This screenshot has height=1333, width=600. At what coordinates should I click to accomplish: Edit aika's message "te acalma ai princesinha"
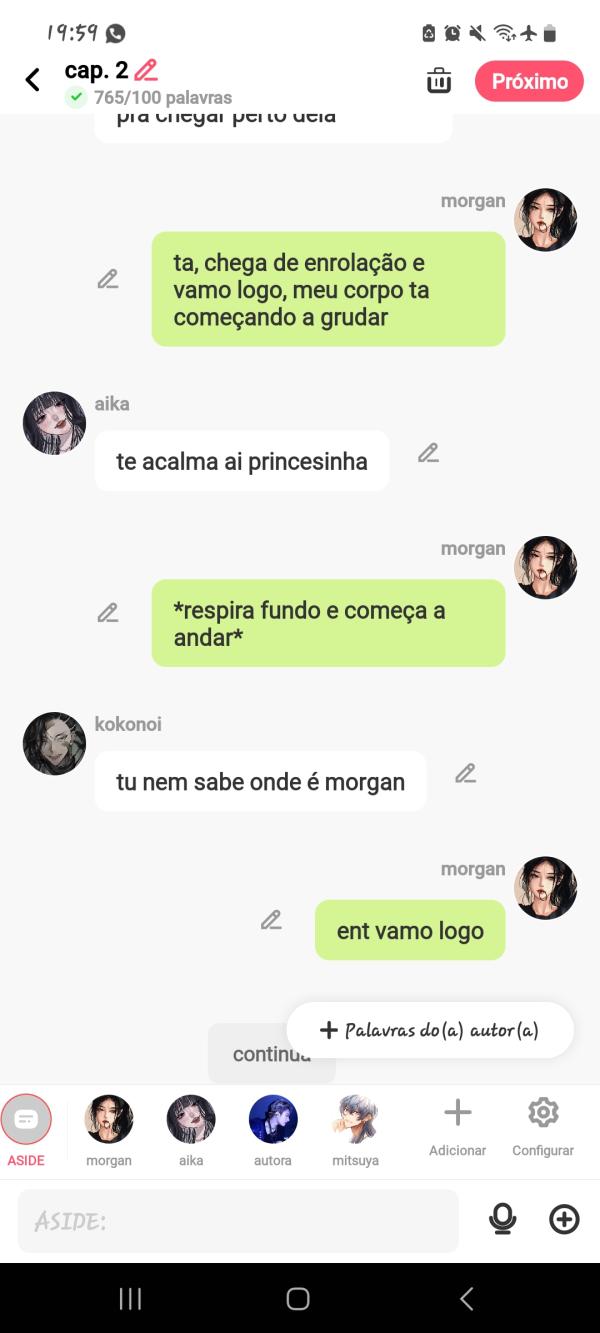click(x=428, y=453)
